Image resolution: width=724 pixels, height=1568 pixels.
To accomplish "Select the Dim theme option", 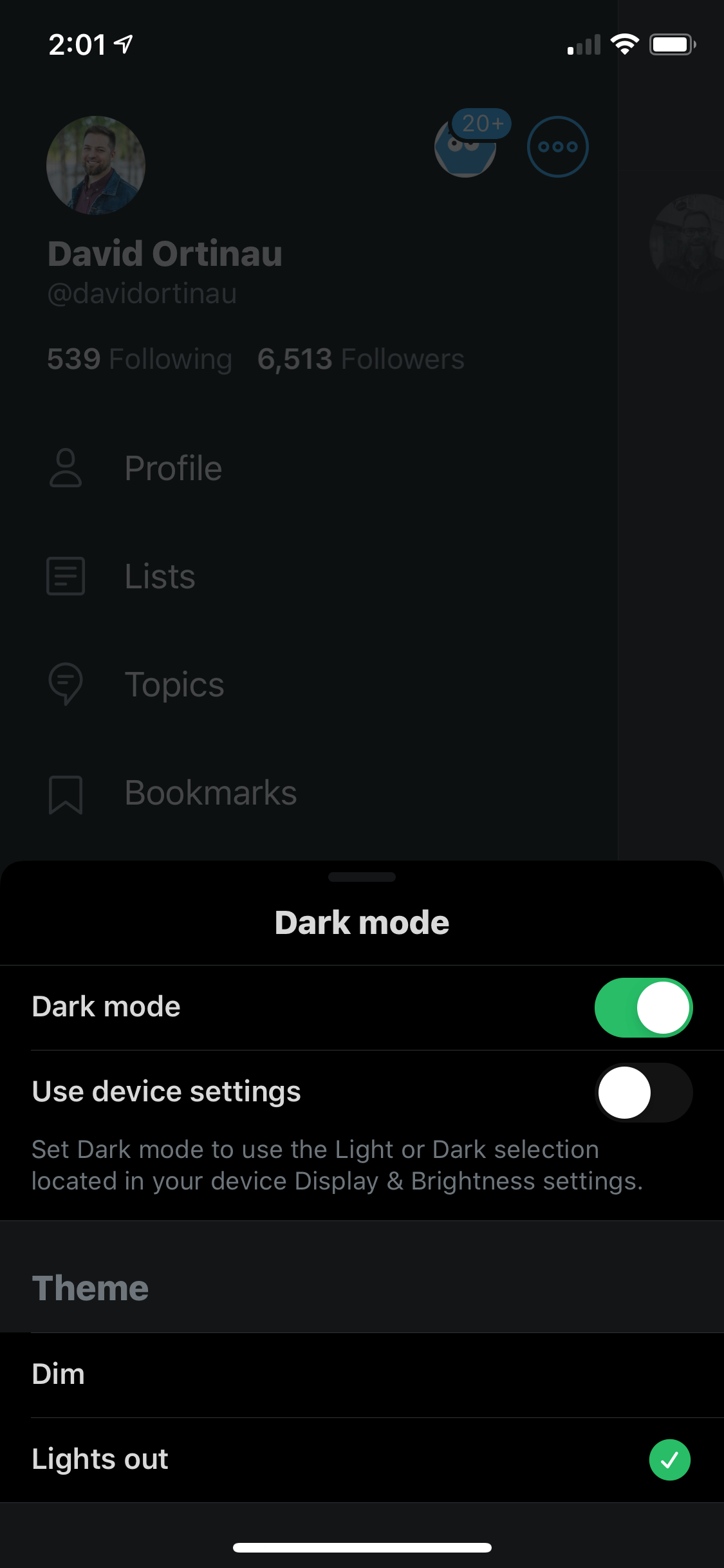I will [58, 1373].
